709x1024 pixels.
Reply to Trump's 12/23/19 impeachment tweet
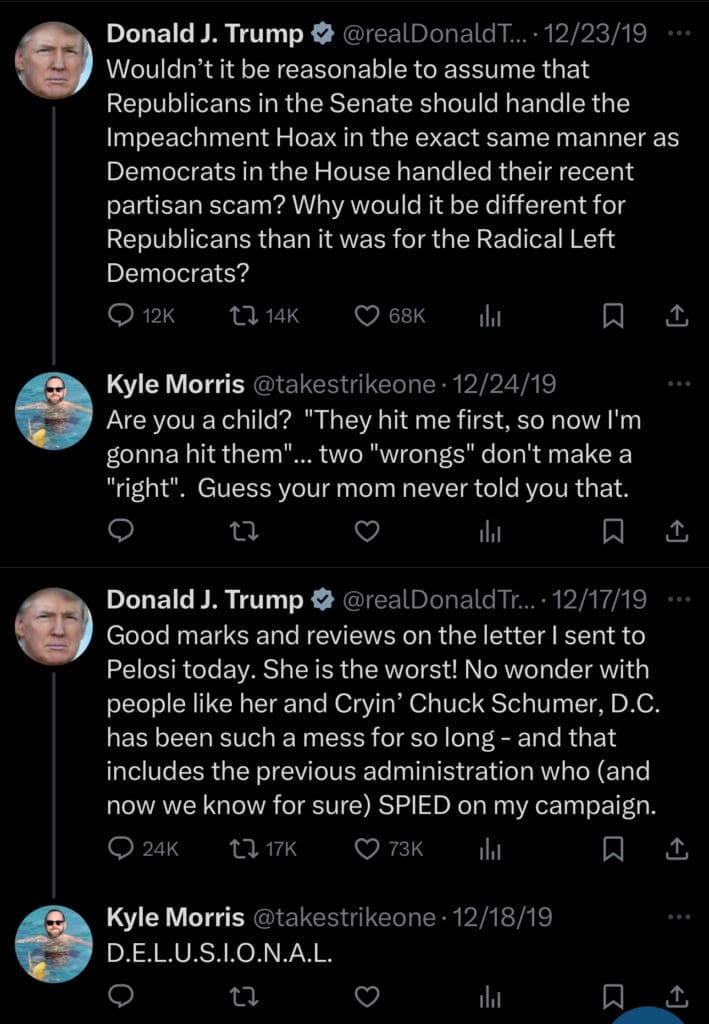point(120,316)
